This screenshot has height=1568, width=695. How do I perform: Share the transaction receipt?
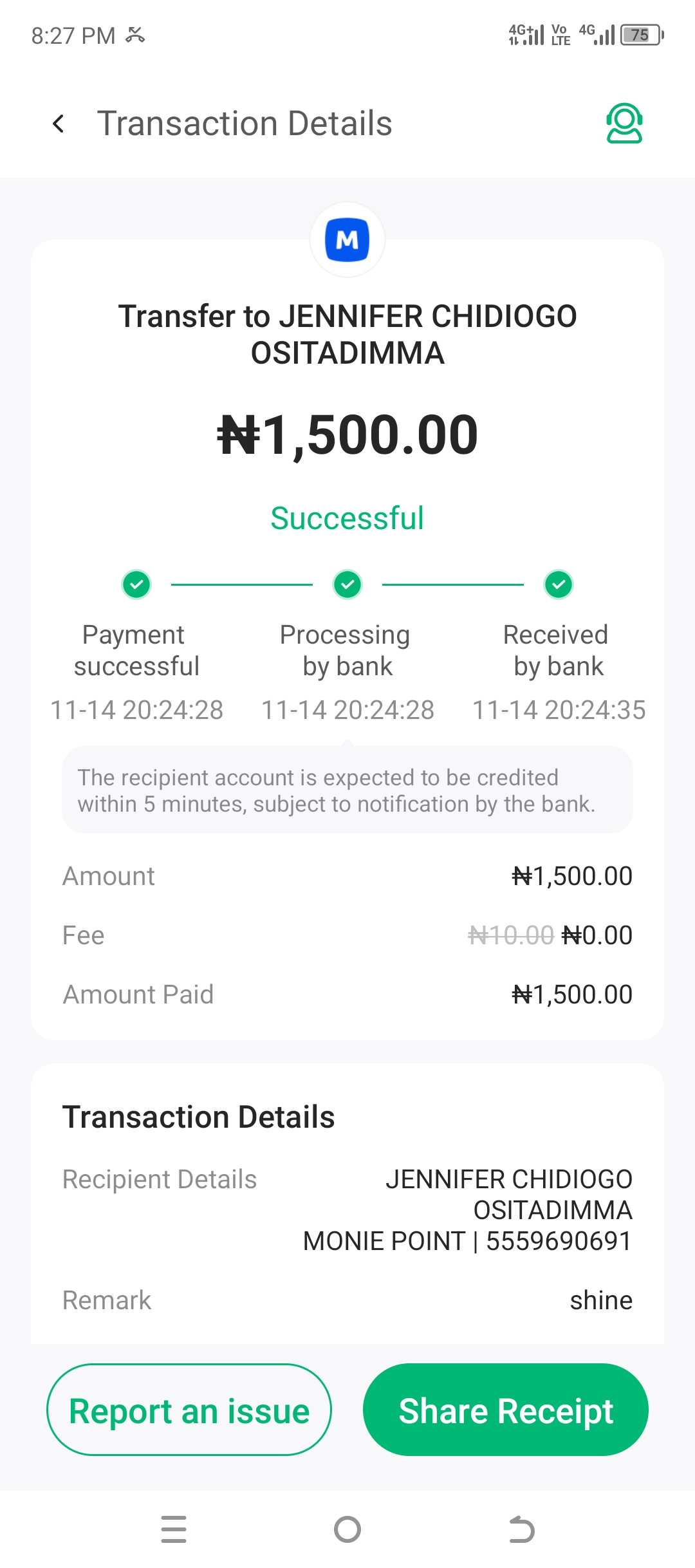pyautogui.click(x=506, y=1410)
